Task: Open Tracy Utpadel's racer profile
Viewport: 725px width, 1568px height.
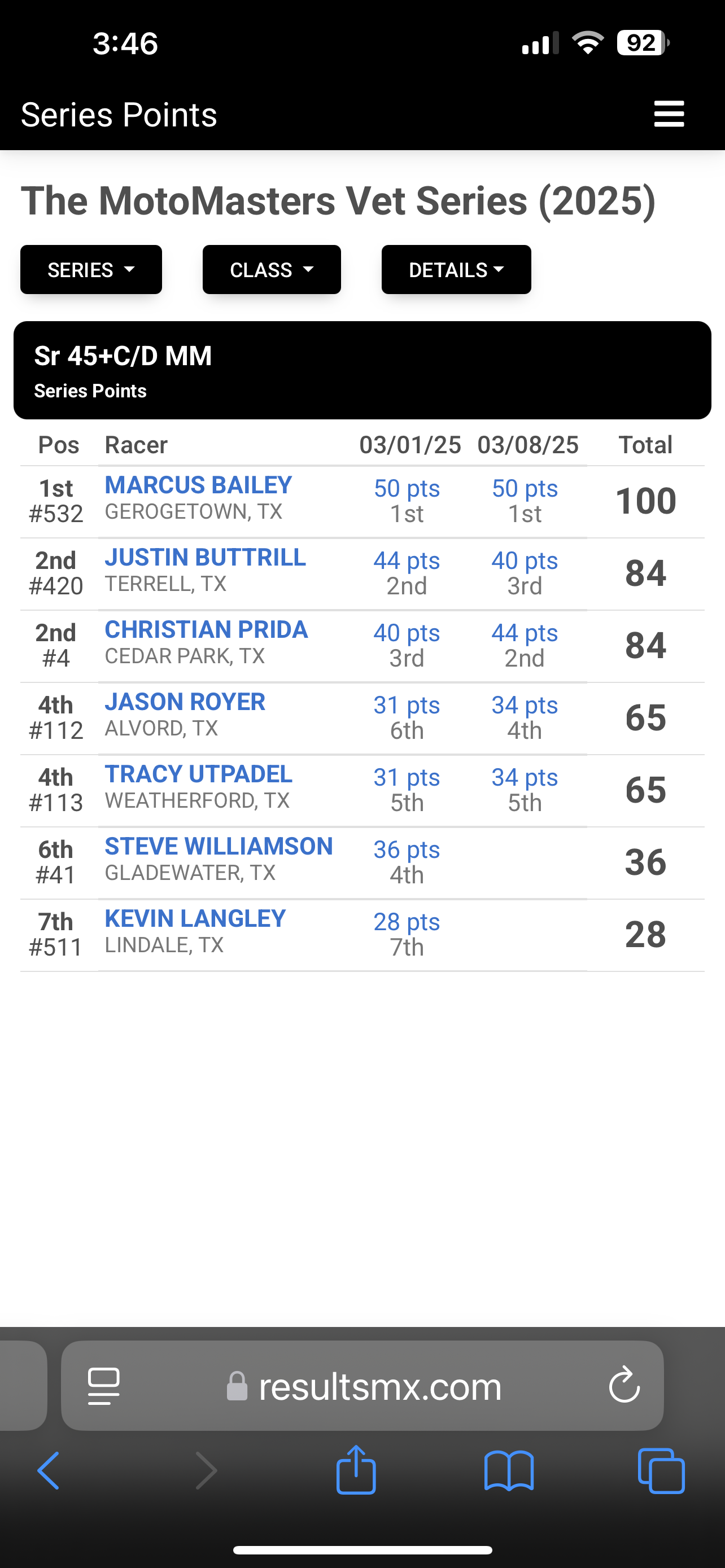Action: [x=198, y=774]
